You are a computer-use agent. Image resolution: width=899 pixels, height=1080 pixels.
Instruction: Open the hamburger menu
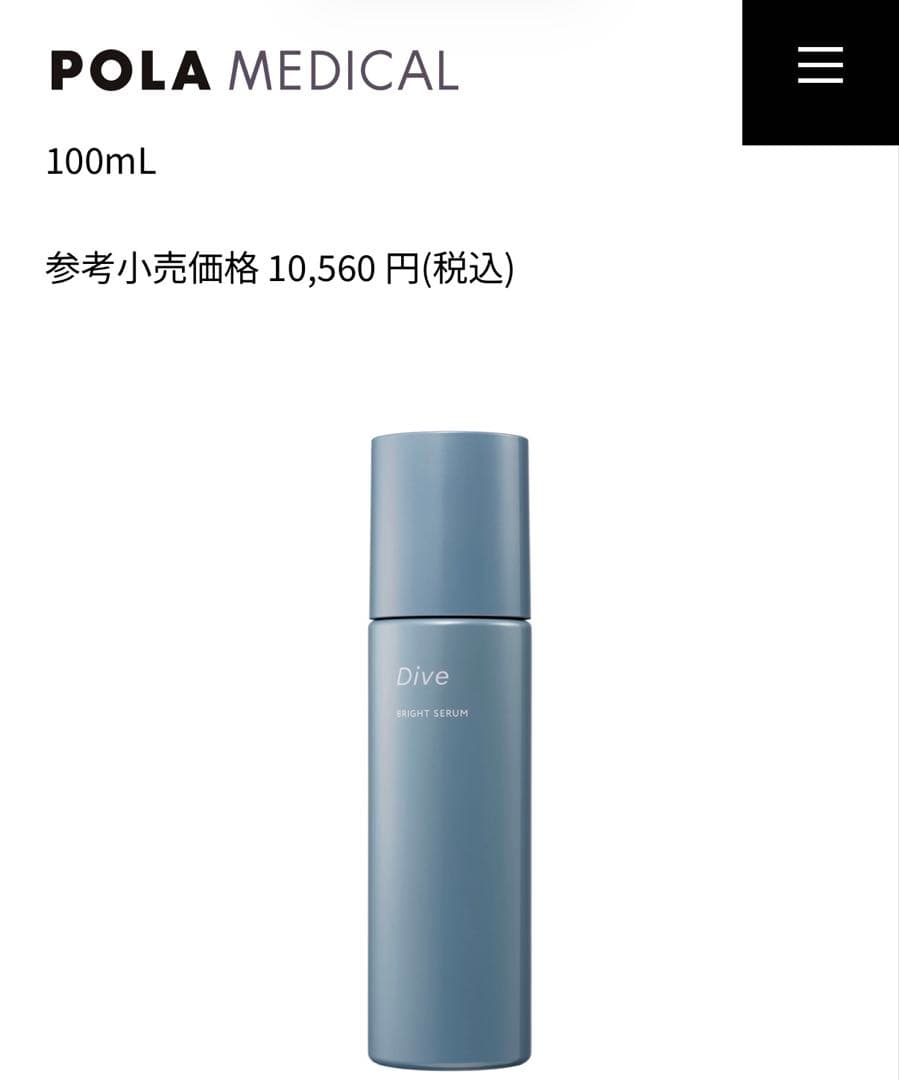coord(820,66)
